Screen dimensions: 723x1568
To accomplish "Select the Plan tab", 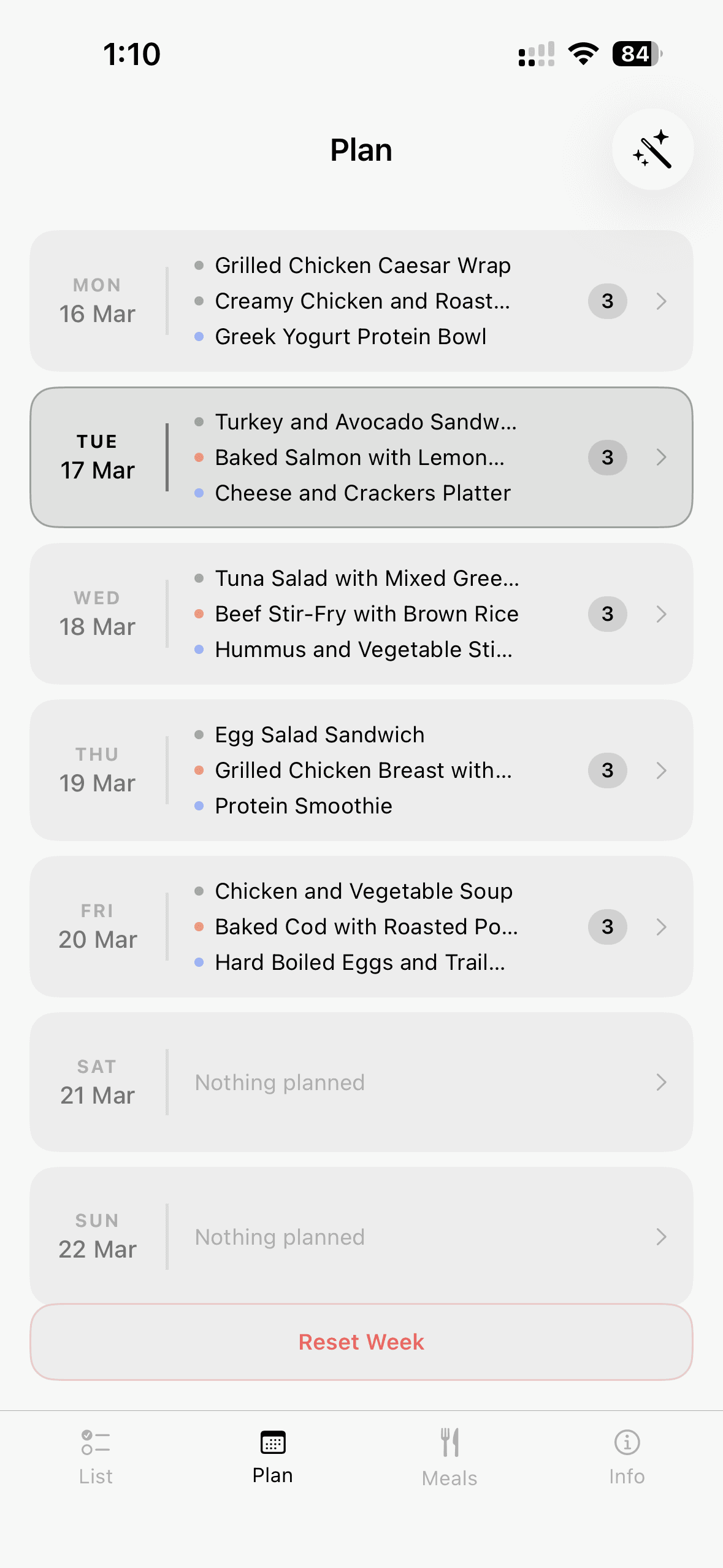I will point(272,1456).
